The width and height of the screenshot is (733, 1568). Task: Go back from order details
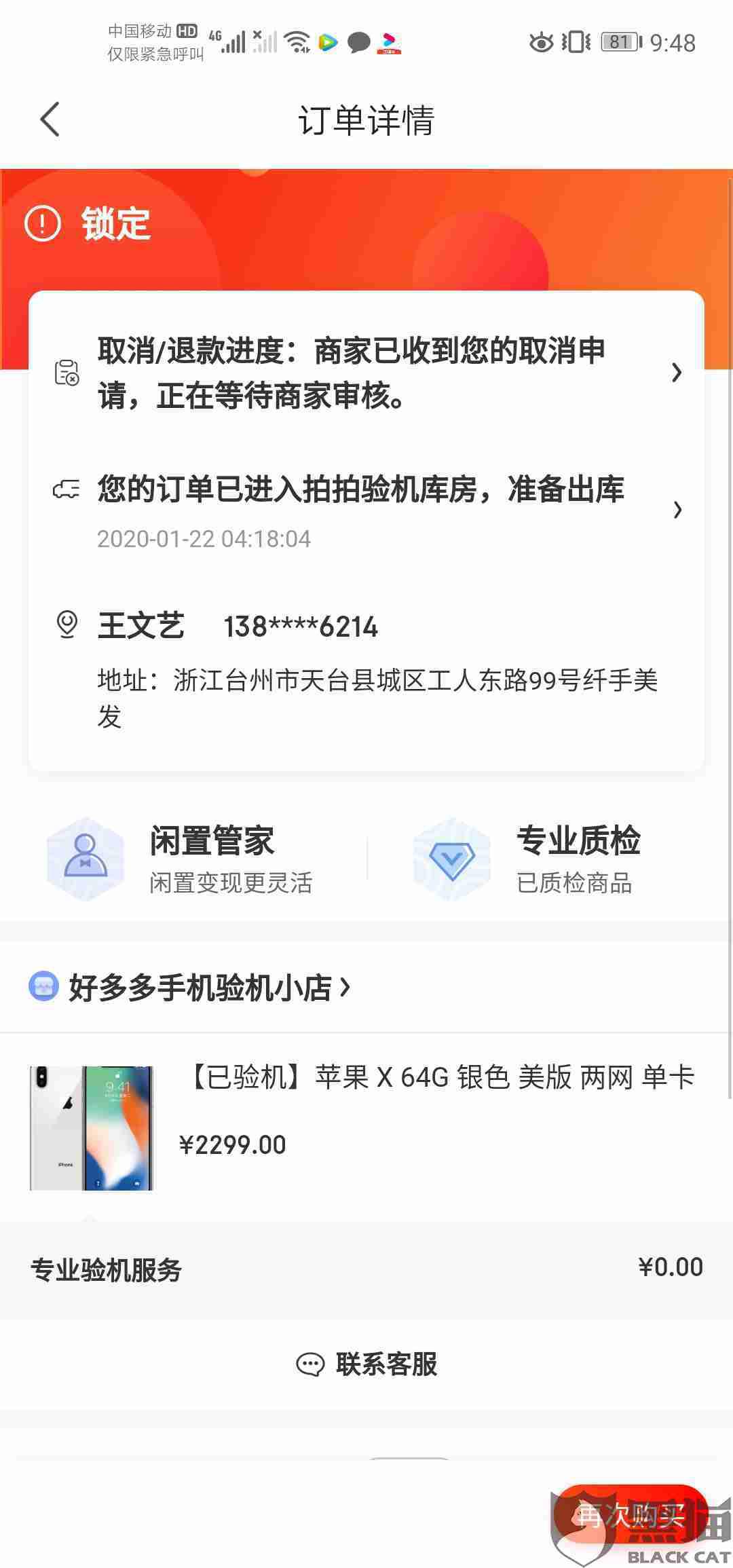(x=50, y=120)
